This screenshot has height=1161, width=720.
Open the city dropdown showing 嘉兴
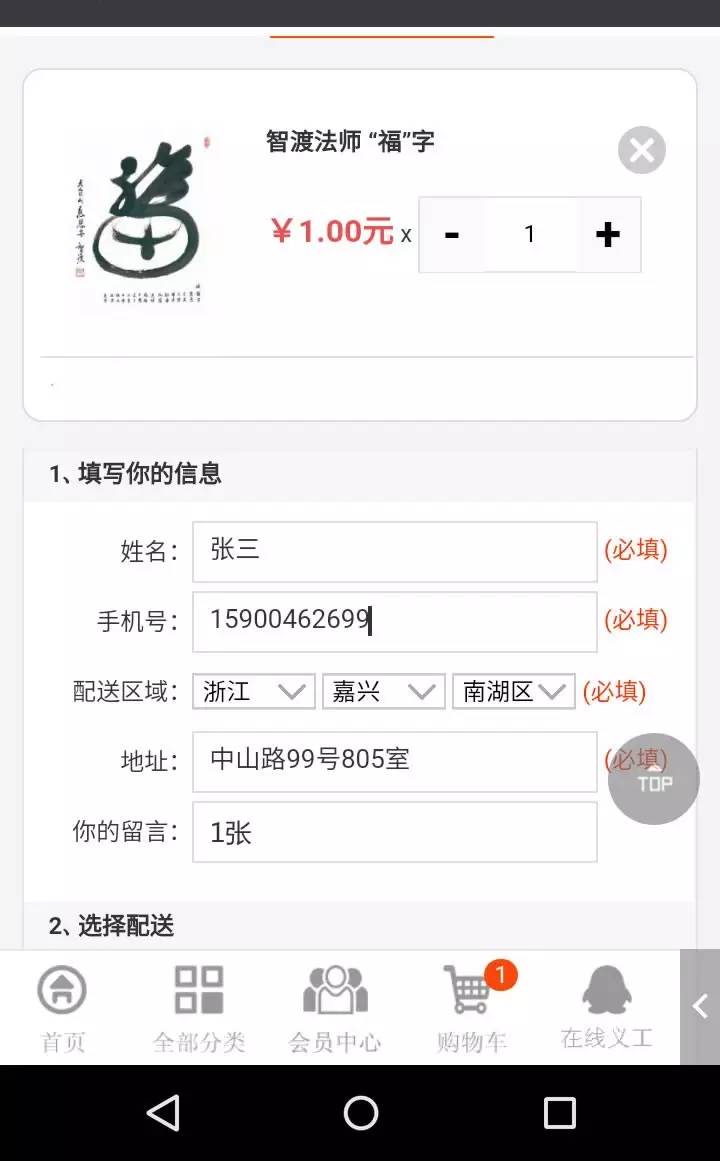[383, 691]
